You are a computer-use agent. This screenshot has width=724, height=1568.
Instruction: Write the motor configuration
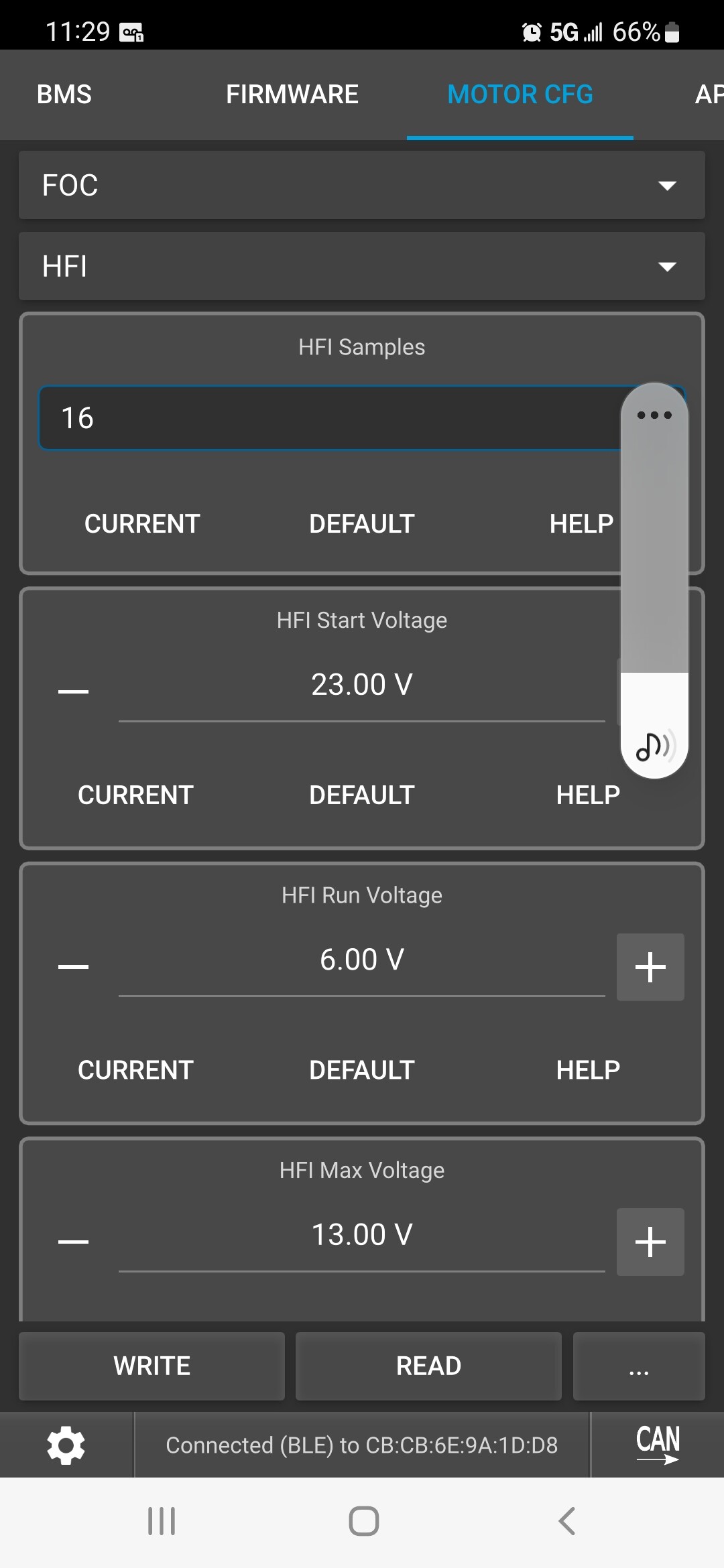click(152, 1366)
